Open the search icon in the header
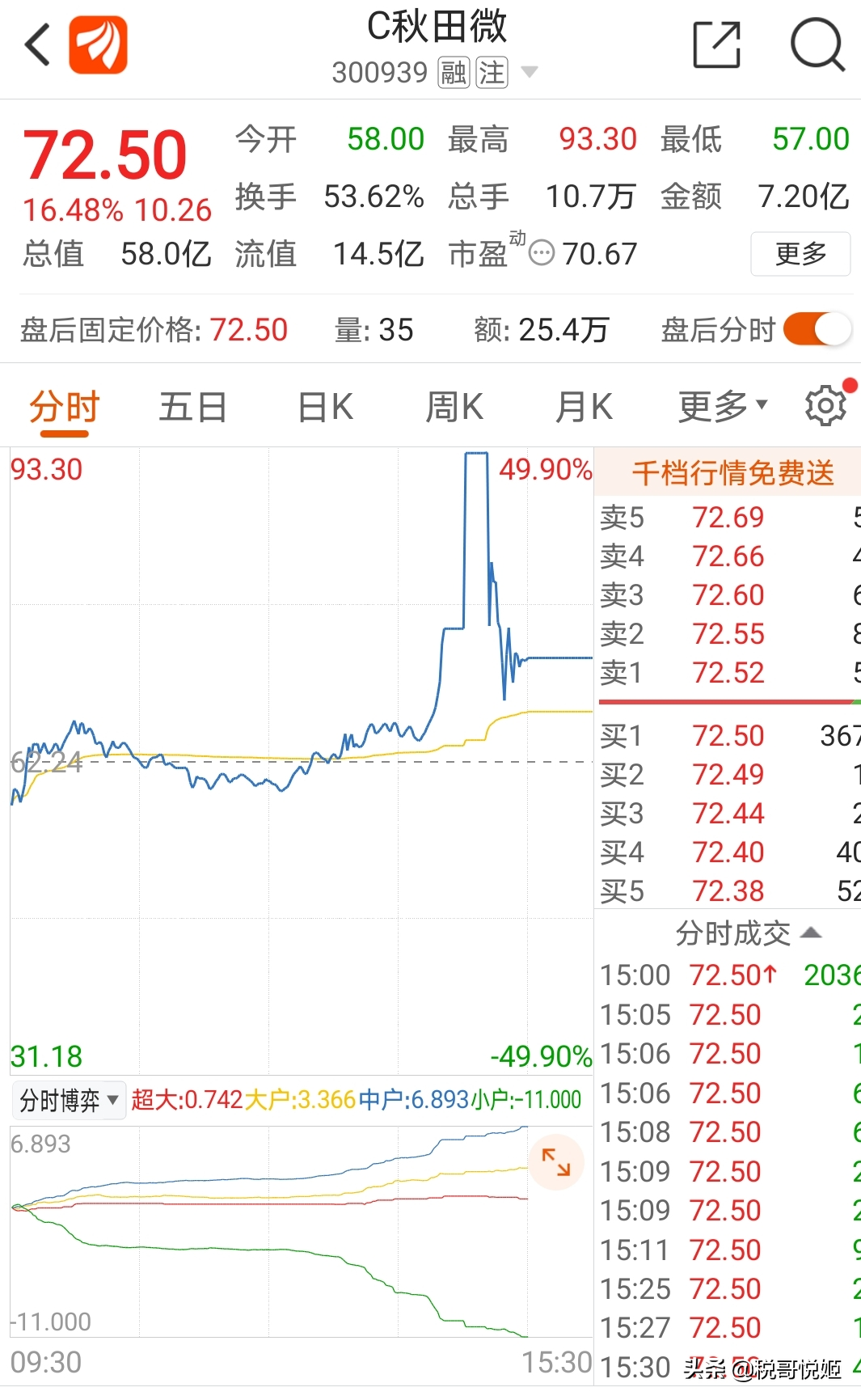 pyautogui.click(x=819, y=44)
